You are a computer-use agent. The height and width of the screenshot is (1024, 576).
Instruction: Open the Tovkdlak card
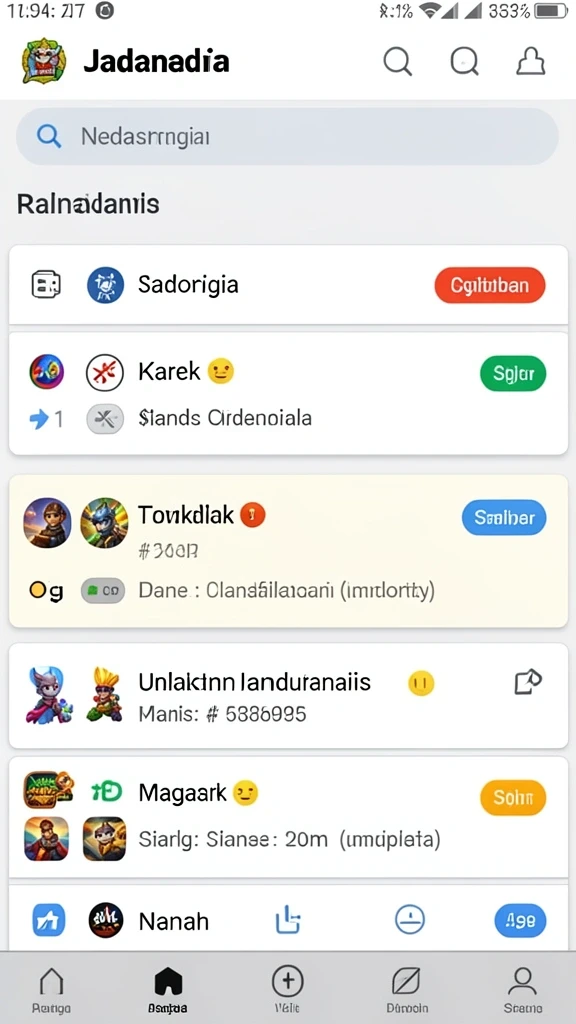[288, 551]
